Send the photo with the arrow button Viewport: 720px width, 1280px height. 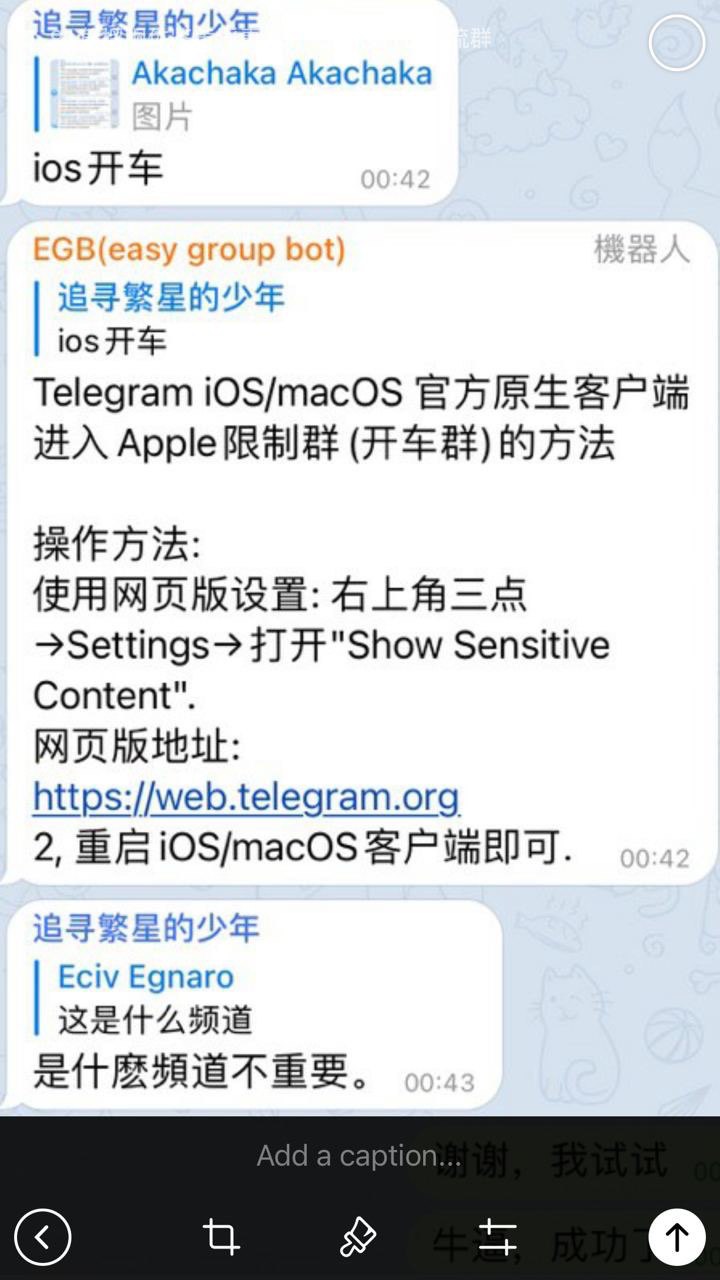[677, 1237]
